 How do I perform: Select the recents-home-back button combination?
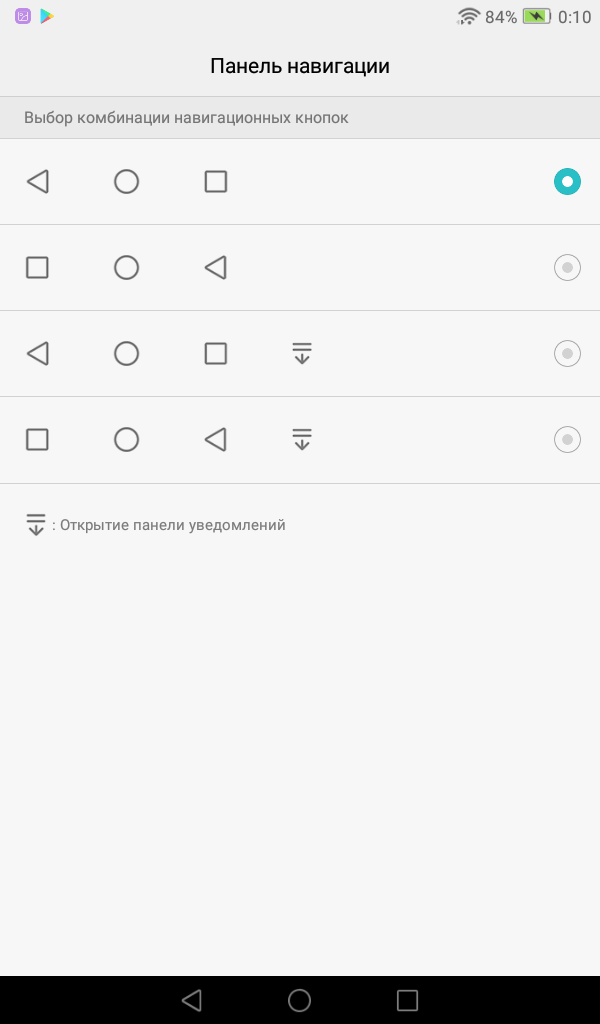(300, 268)
